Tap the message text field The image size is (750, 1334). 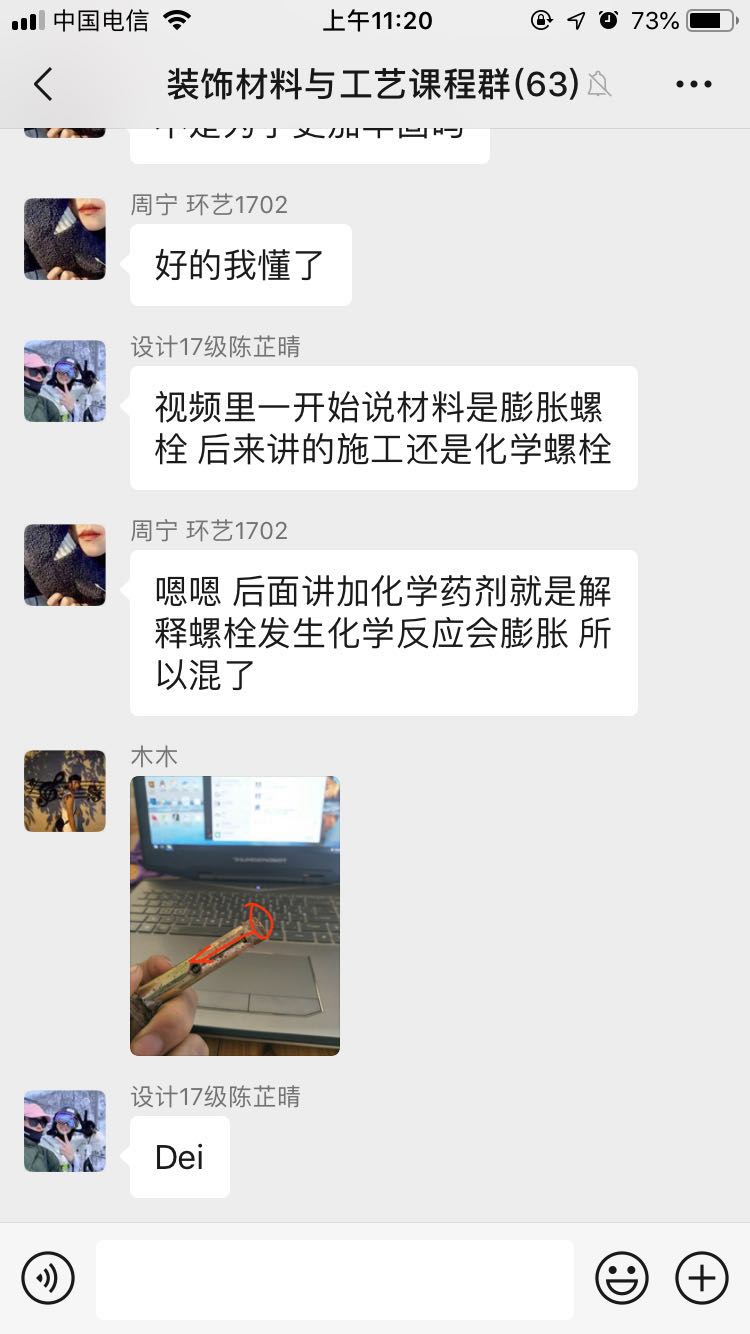[334, 1279]
